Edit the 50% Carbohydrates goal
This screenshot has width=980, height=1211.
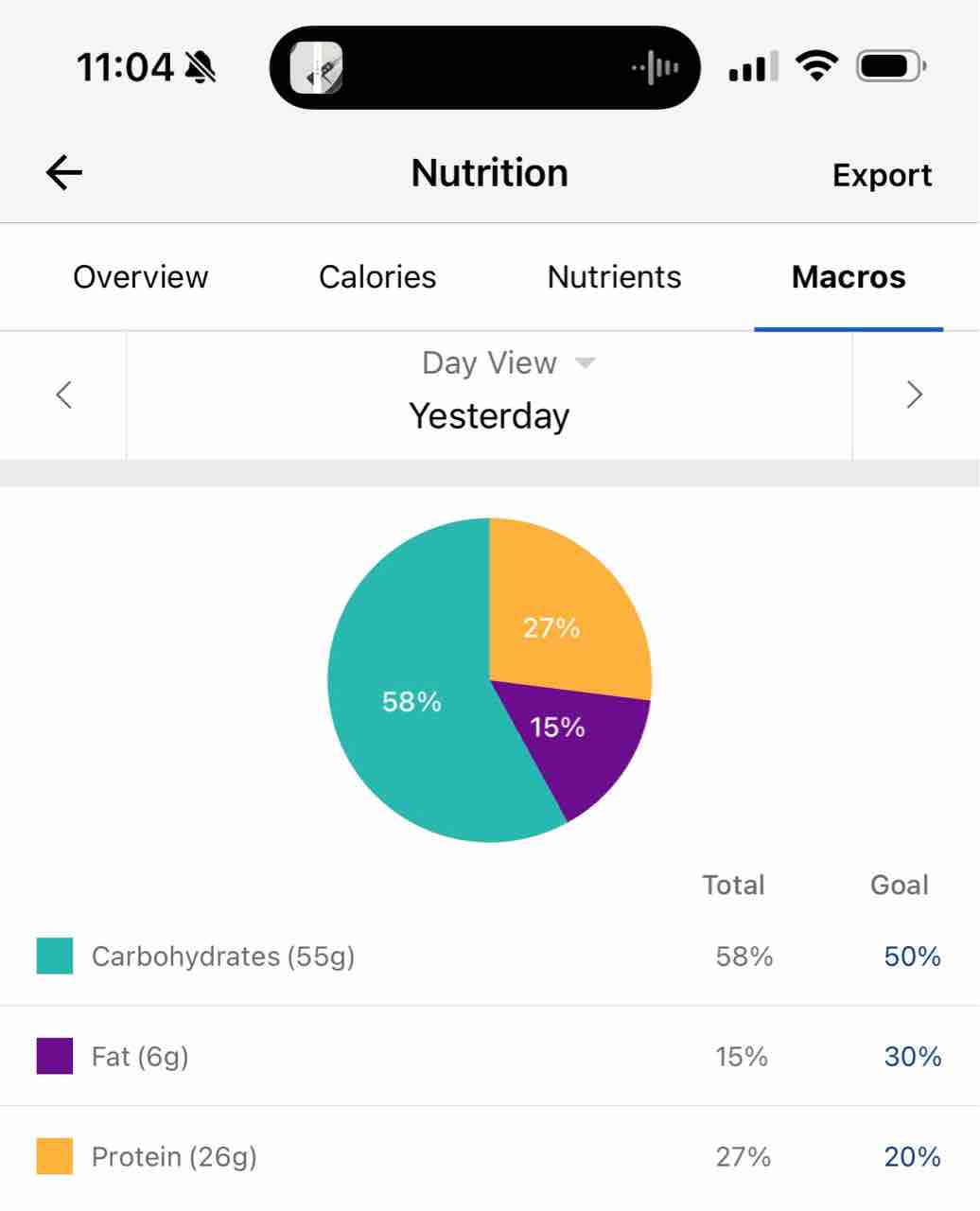912,957
